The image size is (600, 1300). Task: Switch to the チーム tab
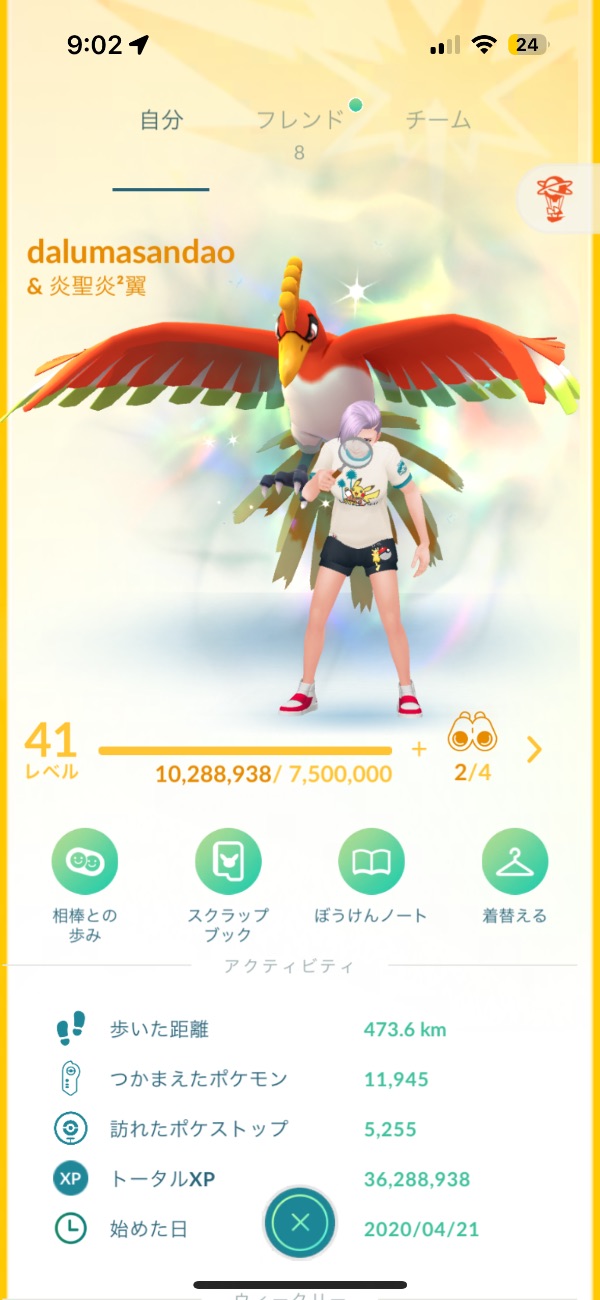438,121
